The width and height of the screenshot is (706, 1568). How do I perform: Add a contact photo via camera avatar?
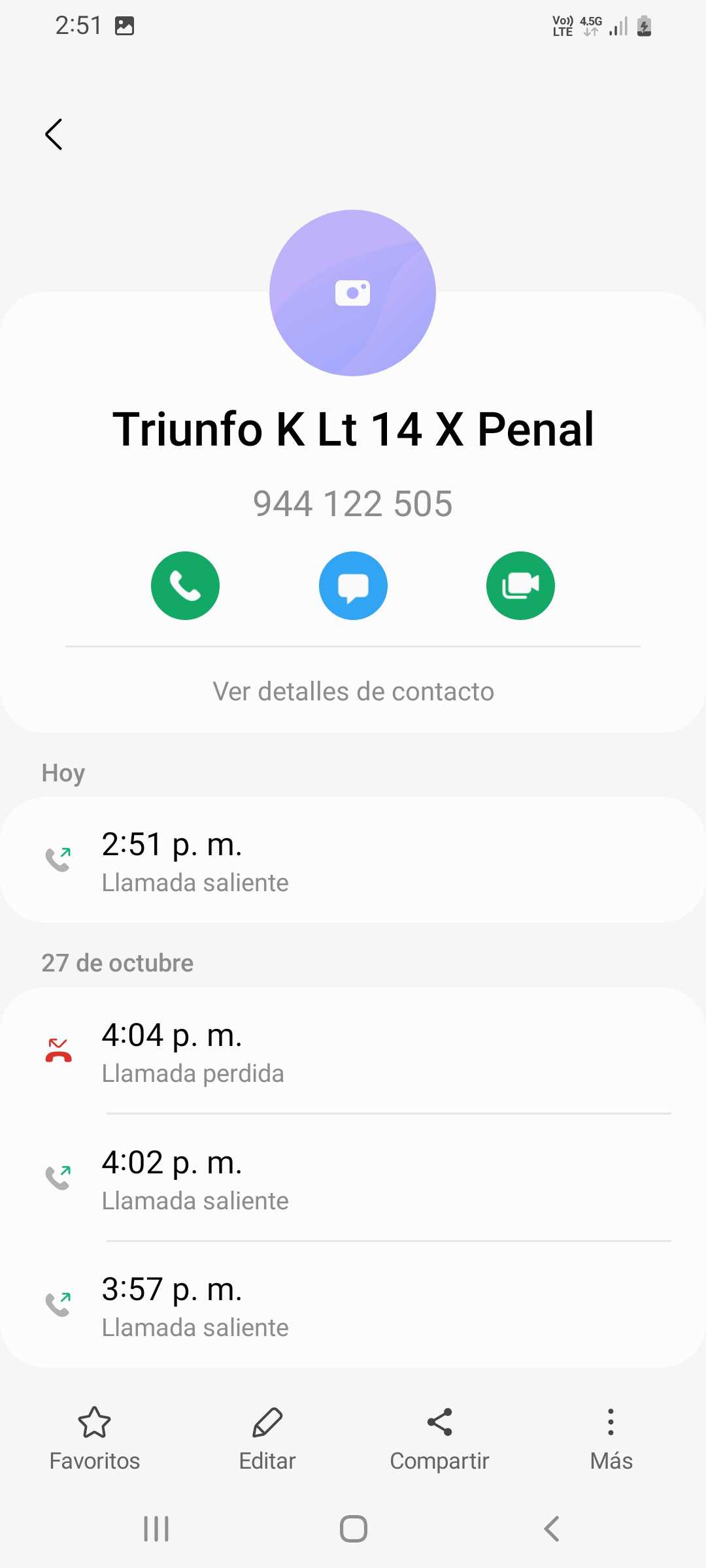(352, 293)
